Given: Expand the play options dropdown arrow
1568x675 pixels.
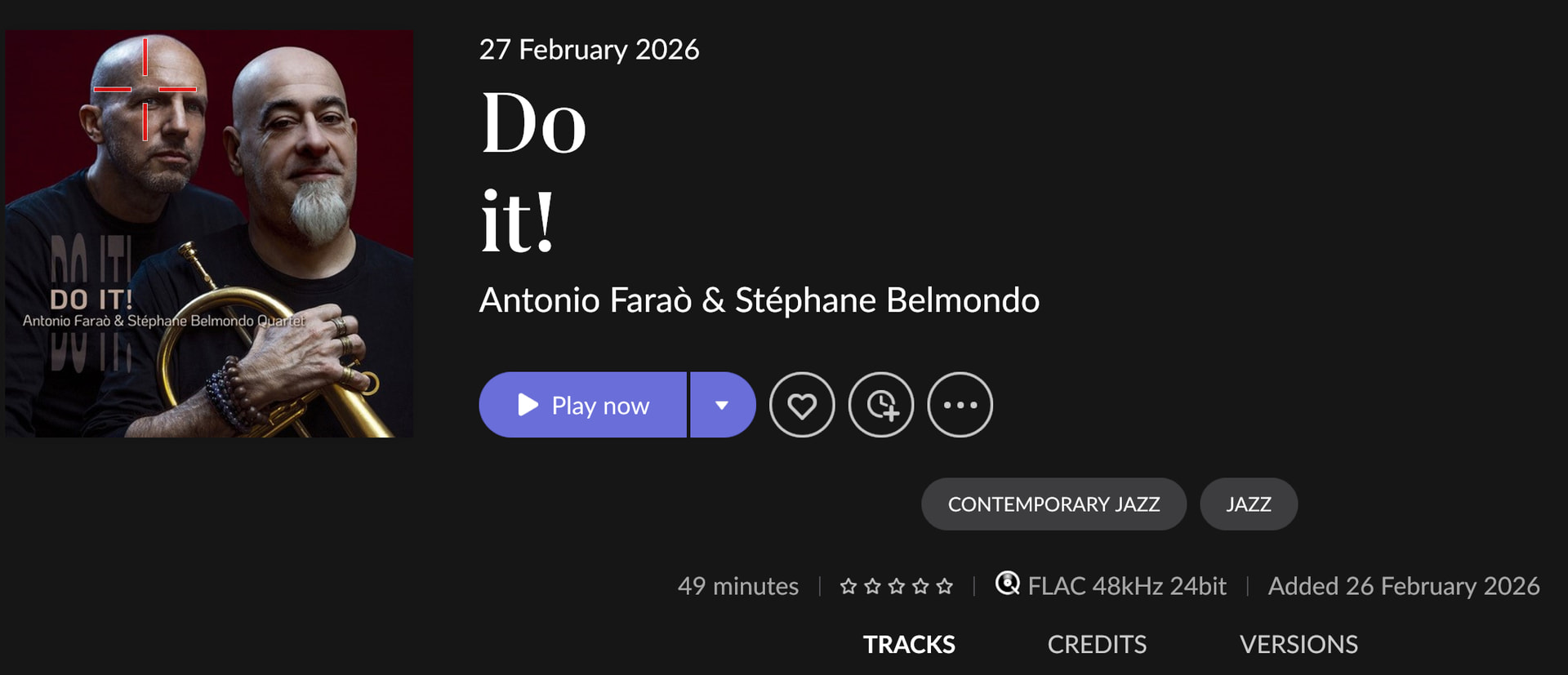Looking at the screenshot, I should coord(722,405).
